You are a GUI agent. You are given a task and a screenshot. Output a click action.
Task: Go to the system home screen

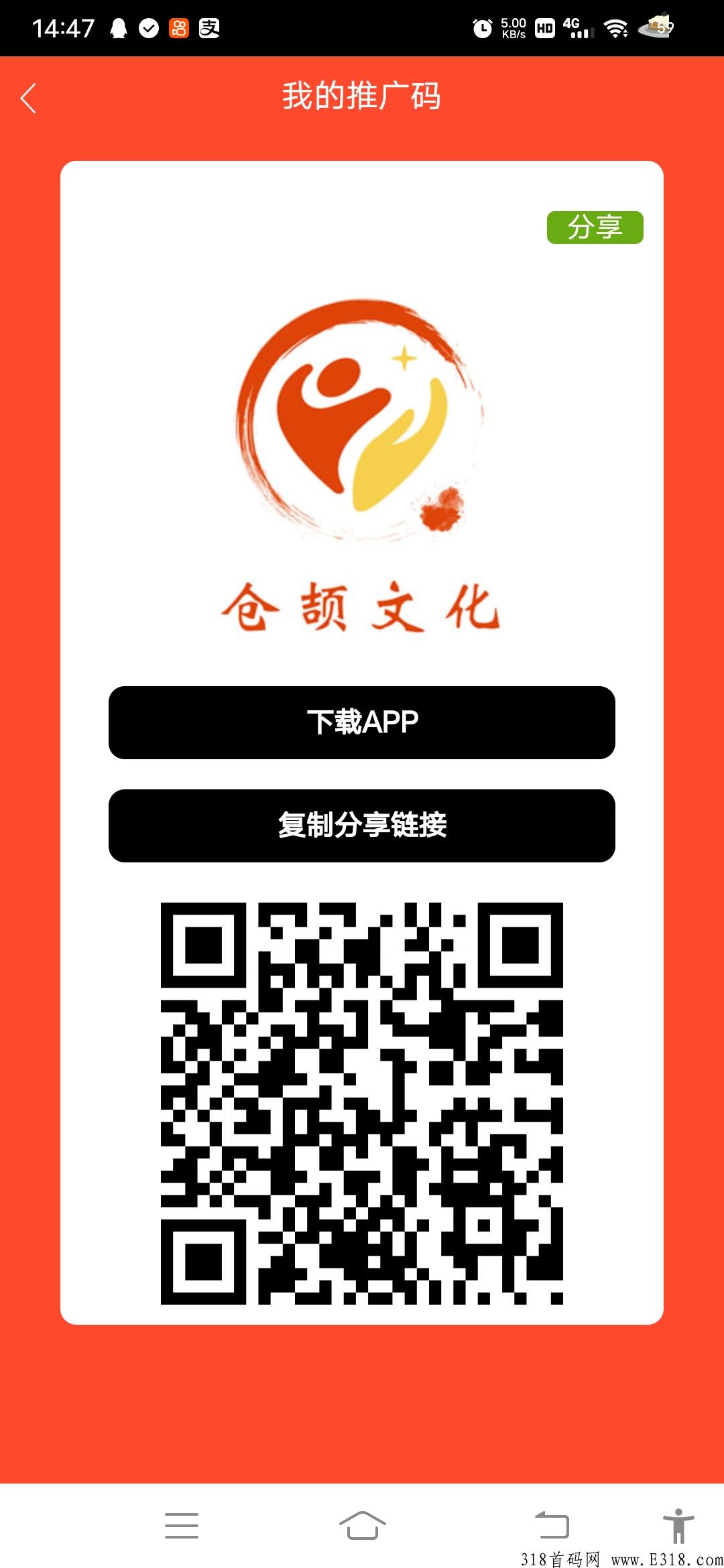coord(362,1525)
